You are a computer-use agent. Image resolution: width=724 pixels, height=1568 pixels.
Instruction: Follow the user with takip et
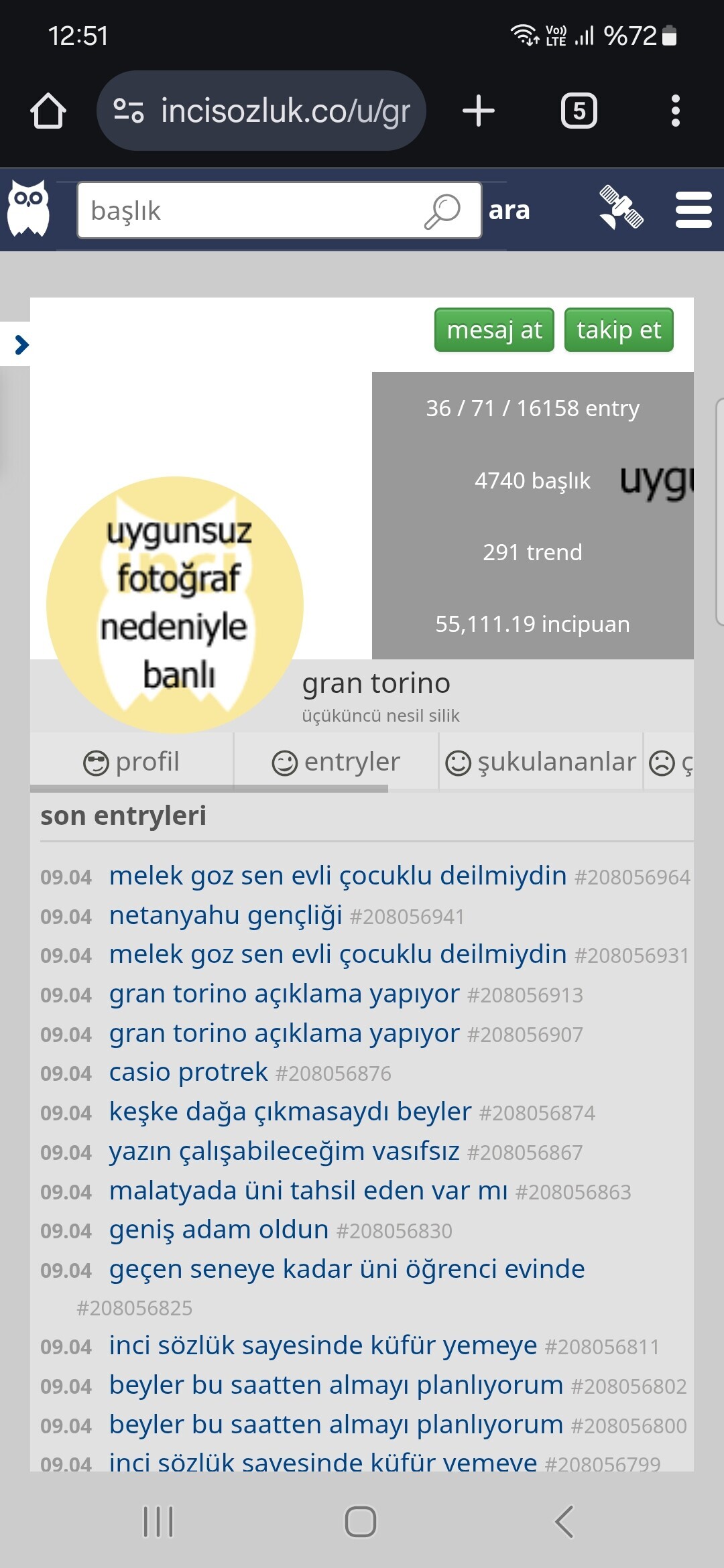619,330
